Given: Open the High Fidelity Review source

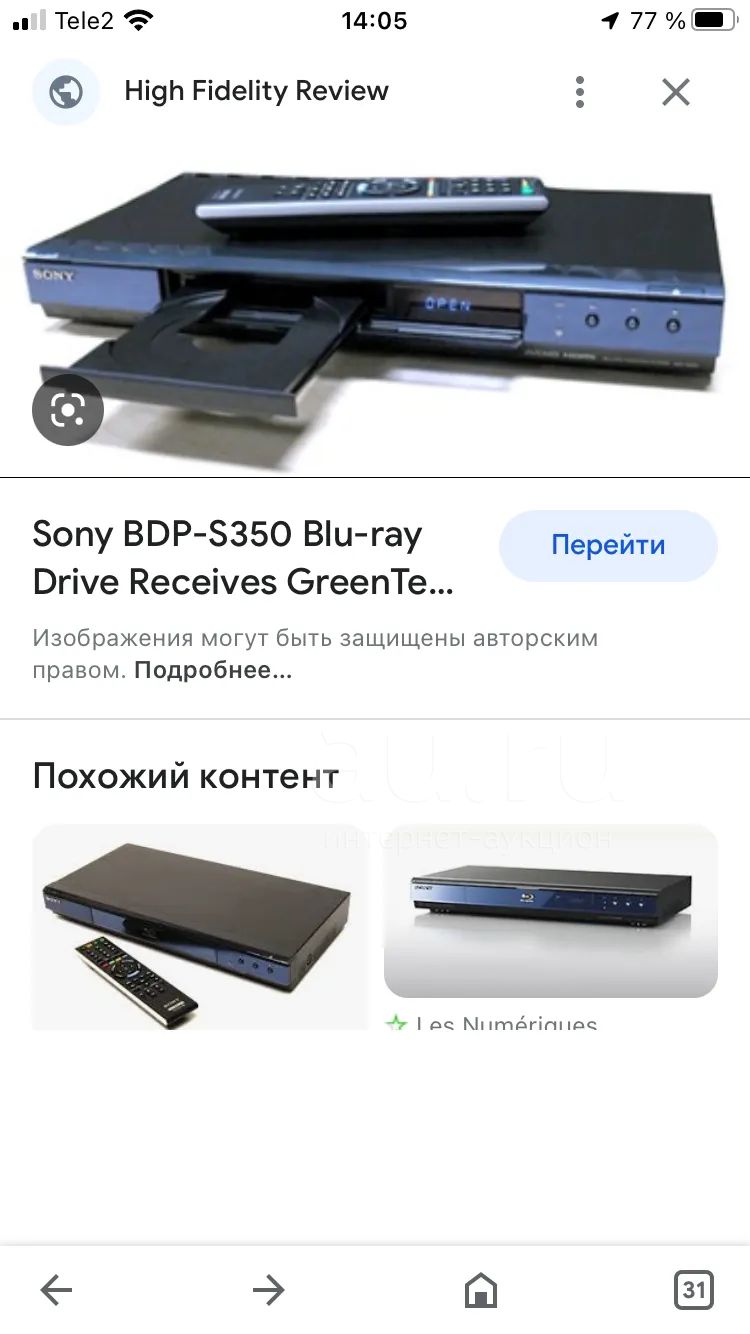Looking at the screenshot, I should [x=256, y=91].
